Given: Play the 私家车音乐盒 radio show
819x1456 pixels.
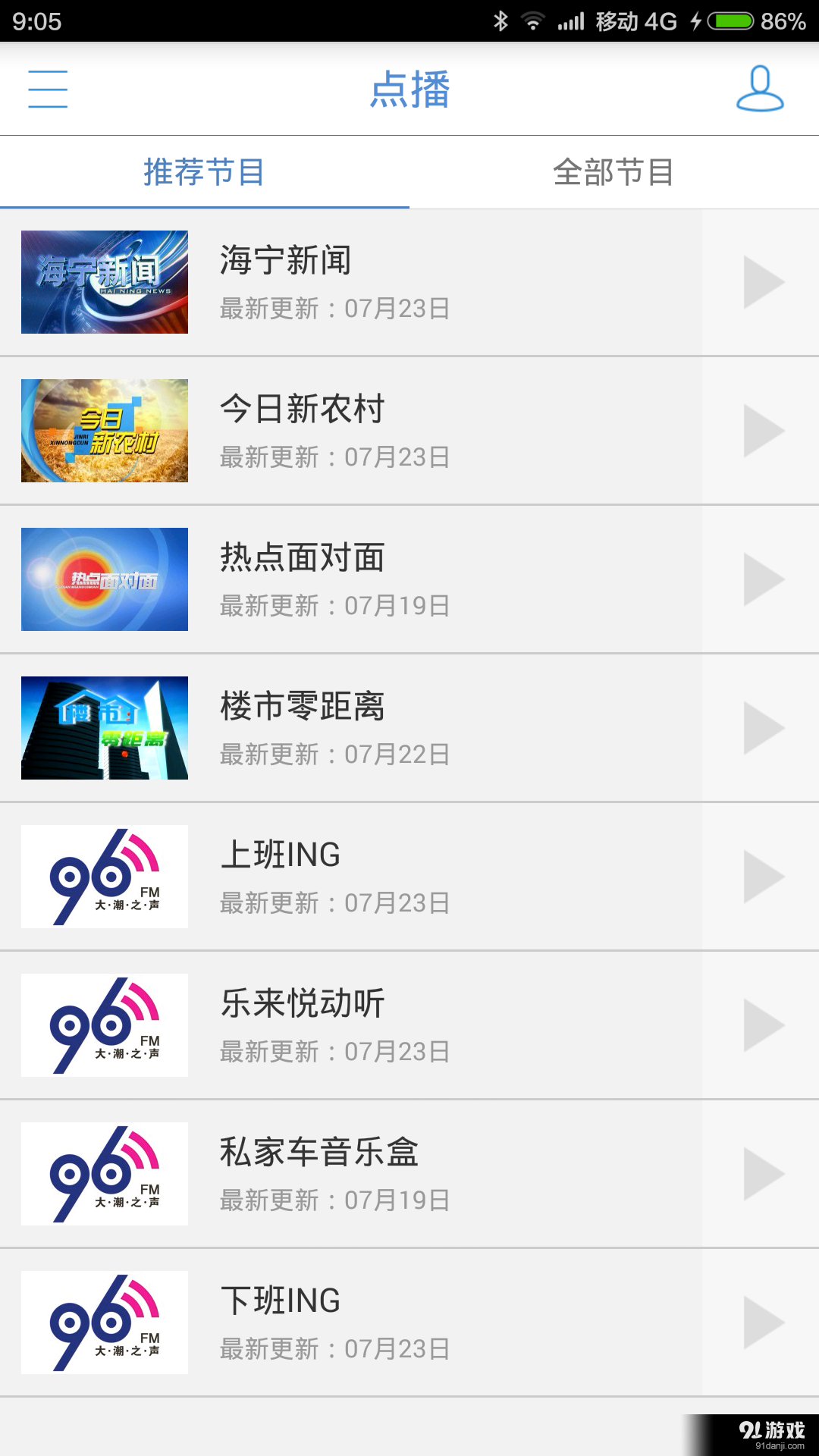Looking at the screenshot, I should (x=762, y=1173).
